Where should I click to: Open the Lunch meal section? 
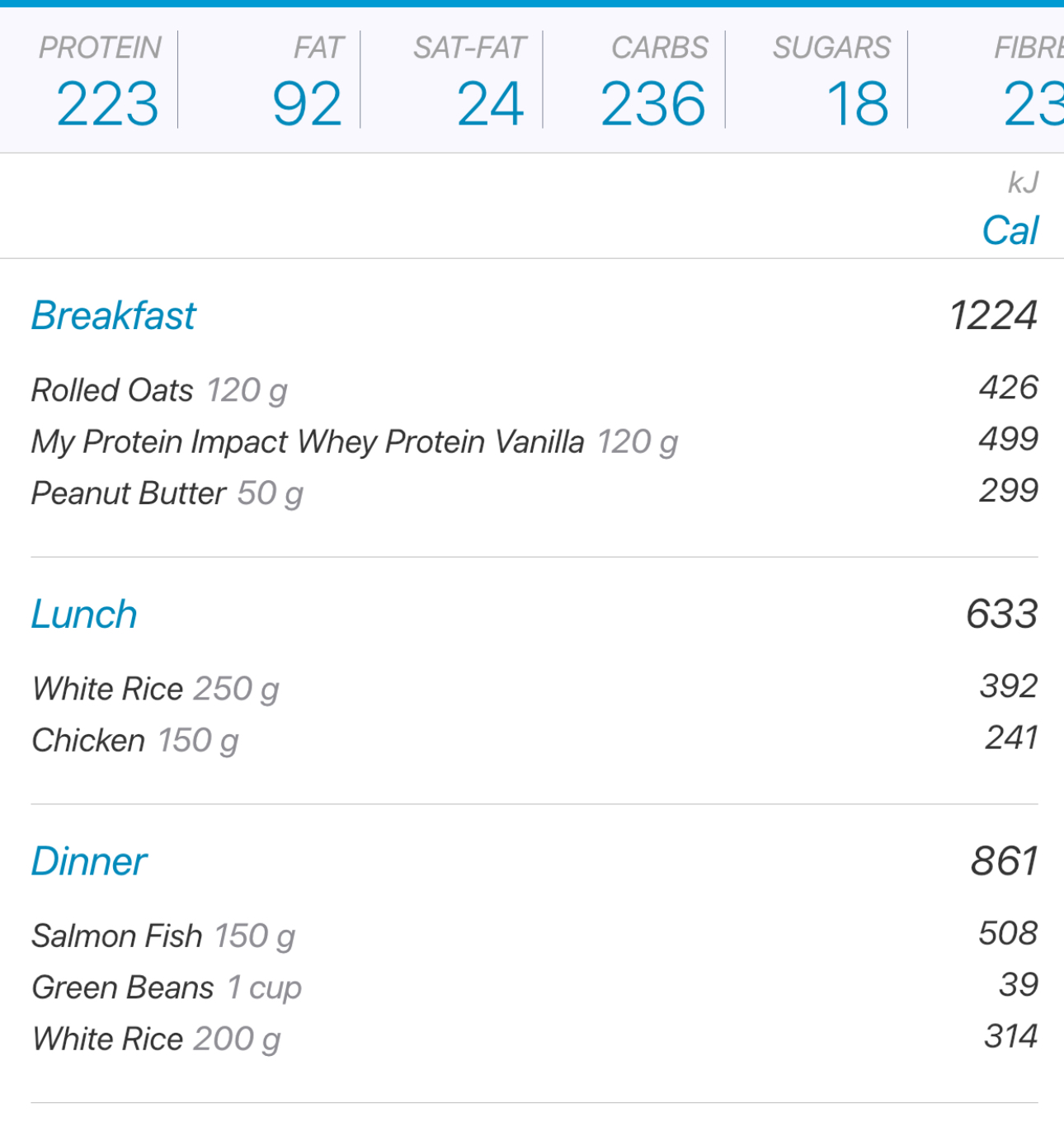84,615
